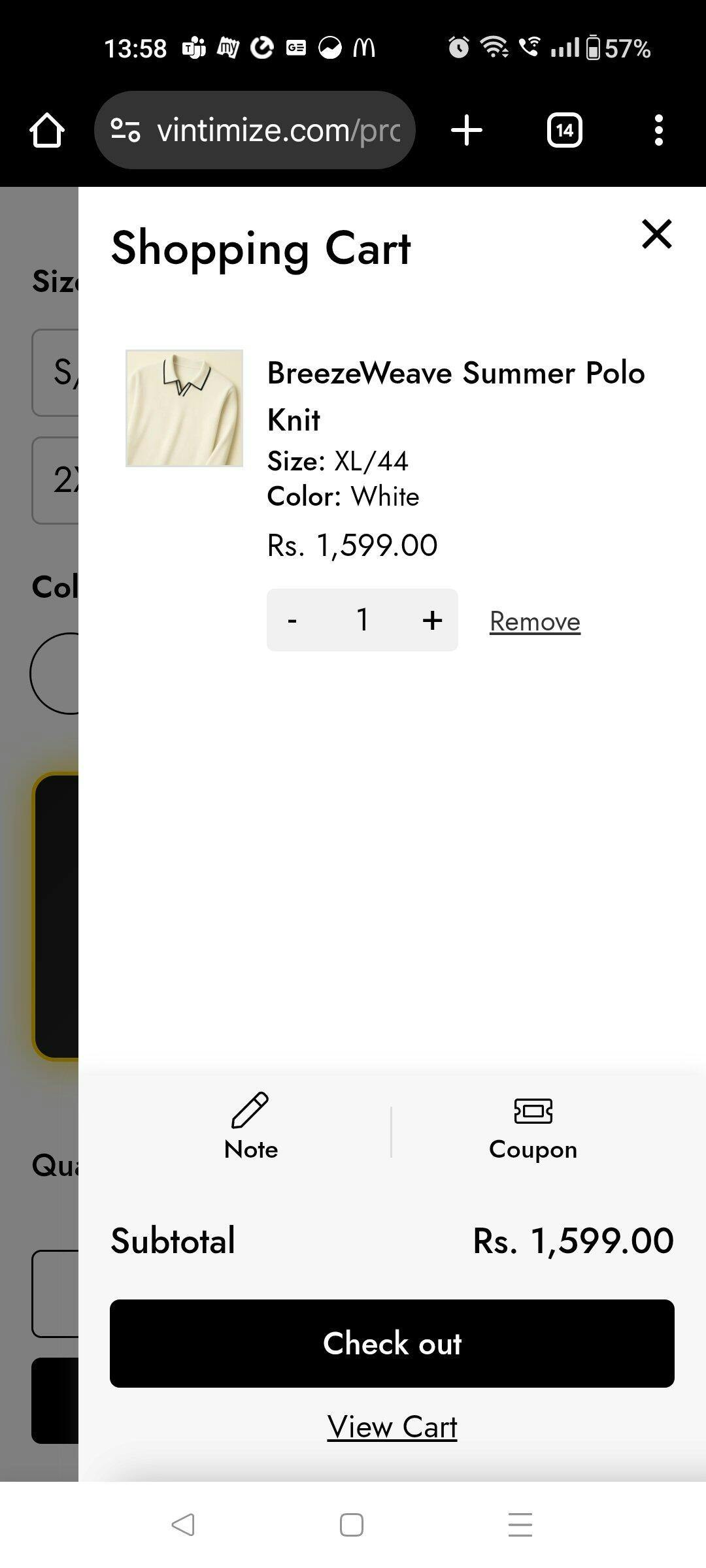Show the 14 open tabs

[564, 130]
